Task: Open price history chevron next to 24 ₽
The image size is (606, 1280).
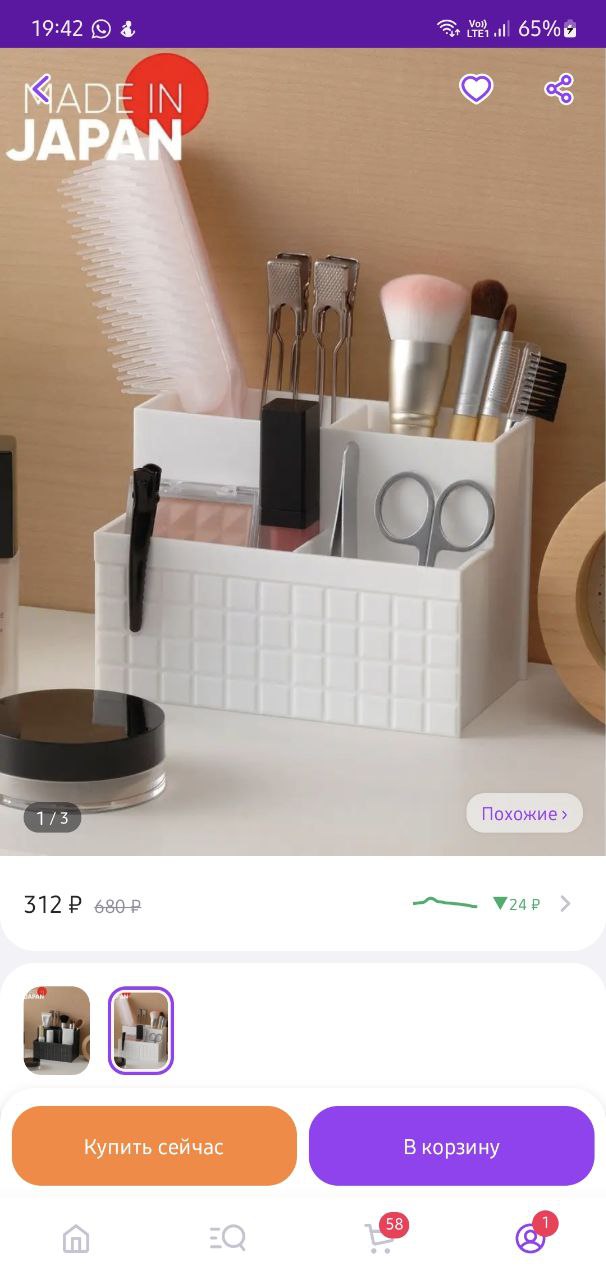Action: pos(565,904)
